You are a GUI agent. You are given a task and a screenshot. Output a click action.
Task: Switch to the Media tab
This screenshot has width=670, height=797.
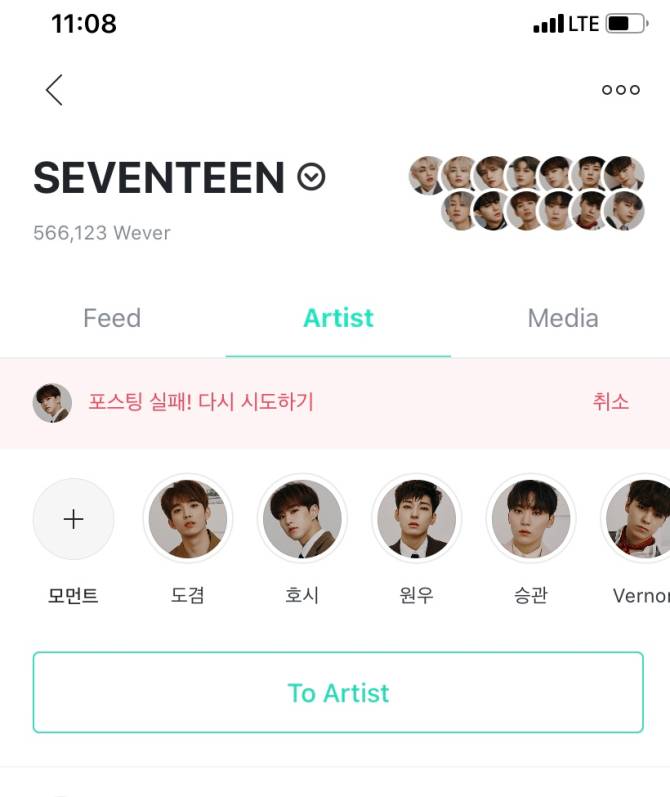point(563,318)
